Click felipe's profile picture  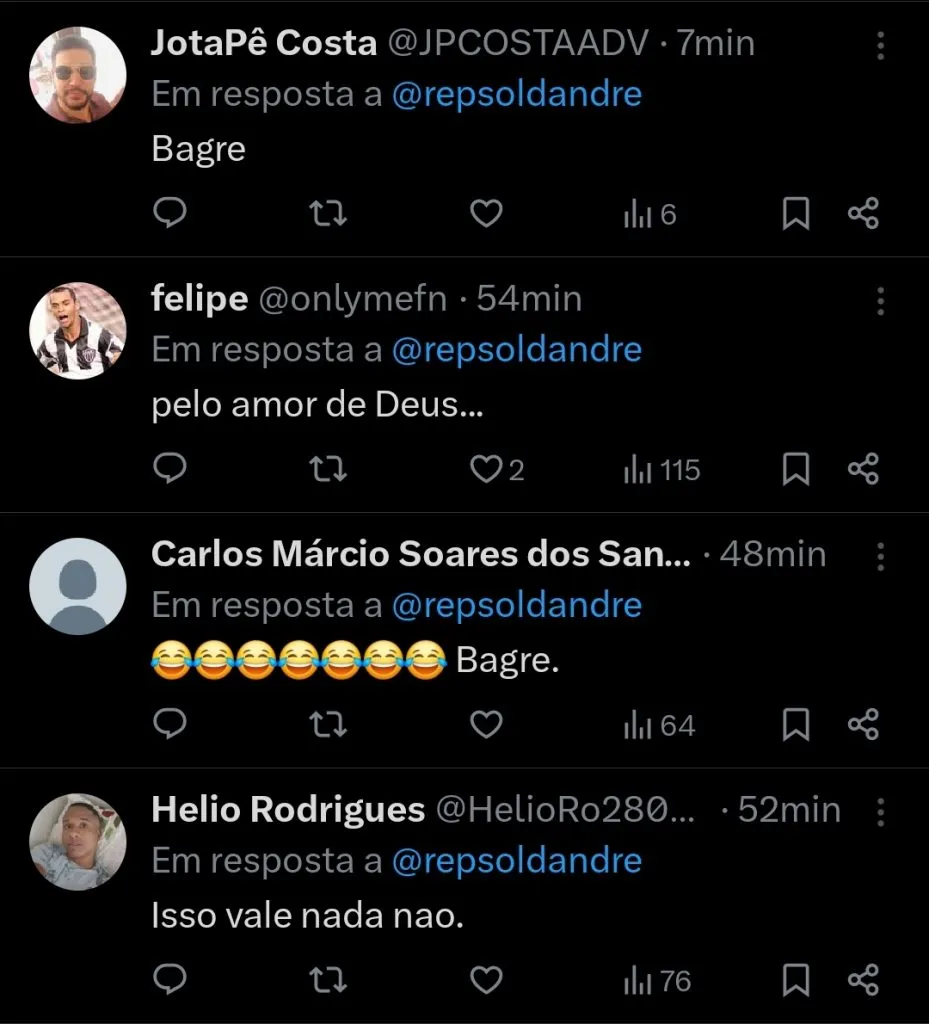[x=77, y=330]
